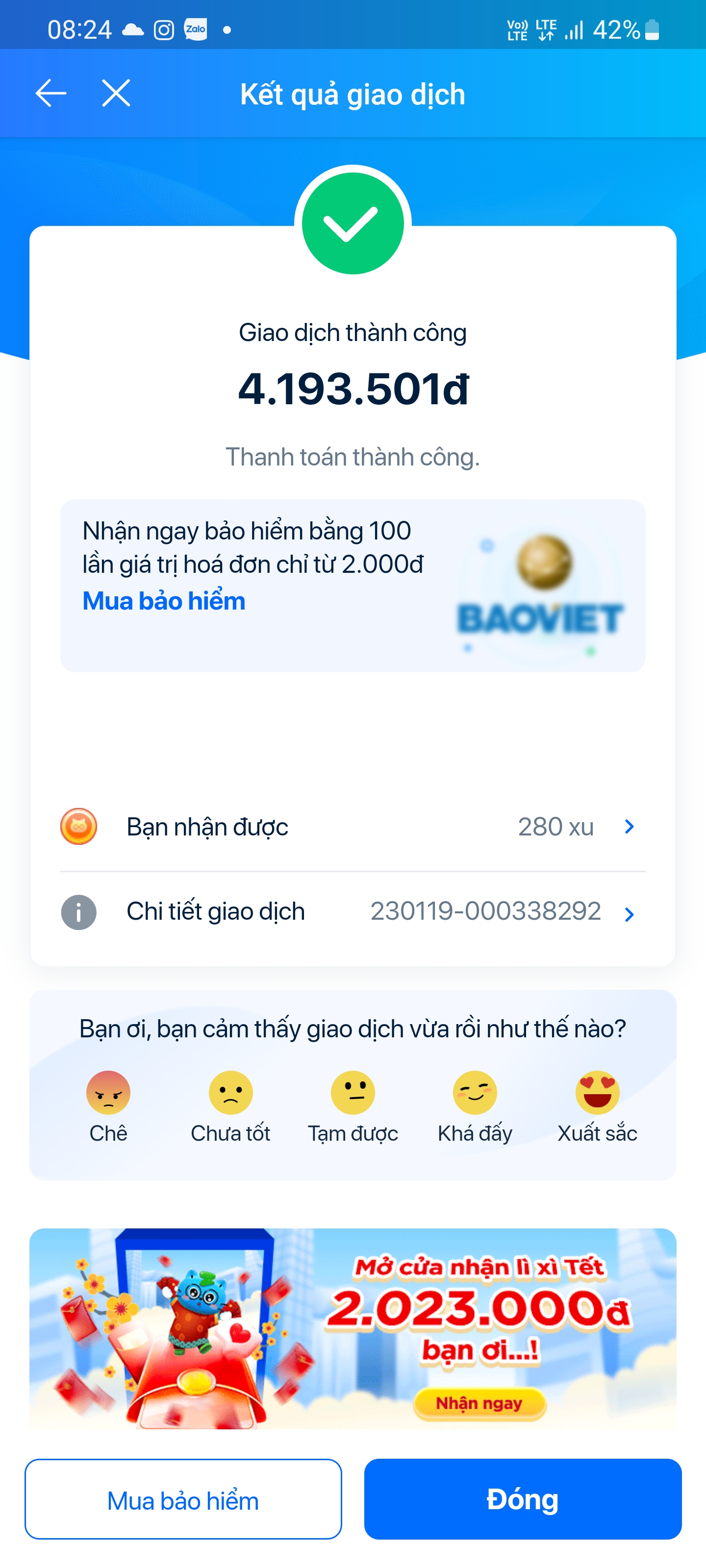Open the Tết lì xì promotion banner
706x1568 pixels.
[x=353, y=1328]
